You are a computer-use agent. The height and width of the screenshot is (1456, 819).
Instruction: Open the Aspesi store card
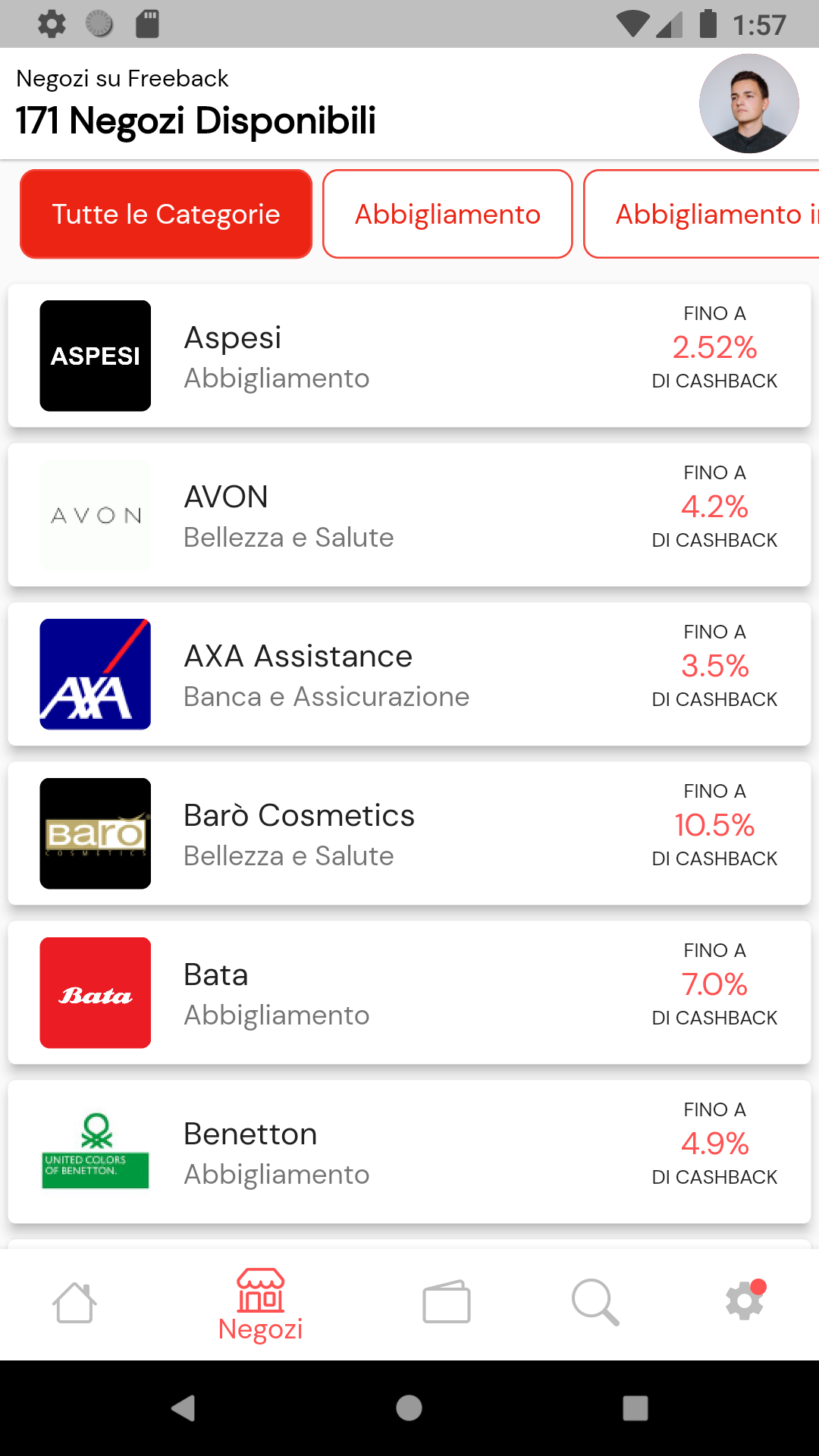pos(409,356)
